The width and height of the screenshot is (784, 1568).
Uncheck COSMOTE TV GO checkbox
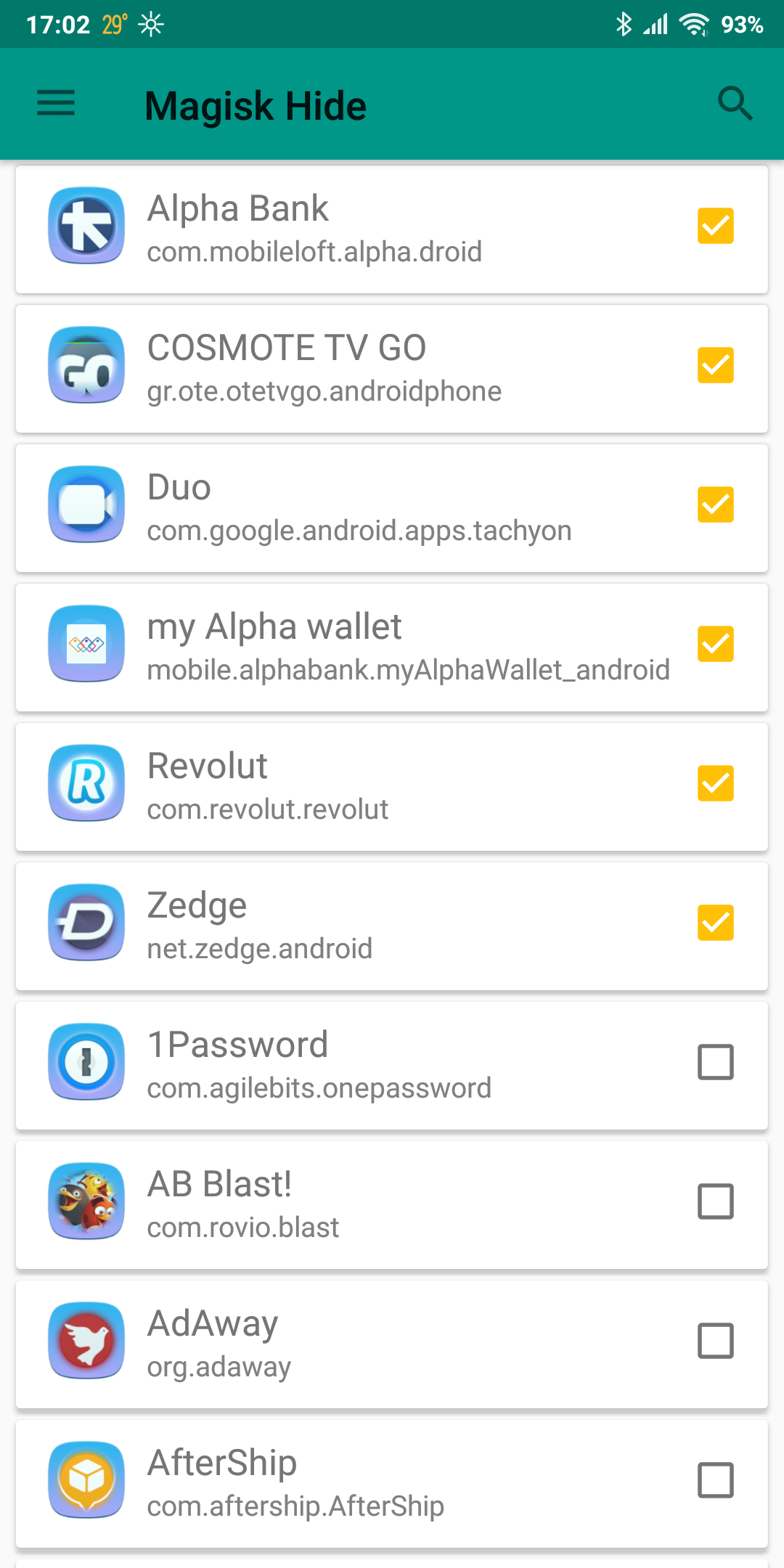tap(715, 365)
